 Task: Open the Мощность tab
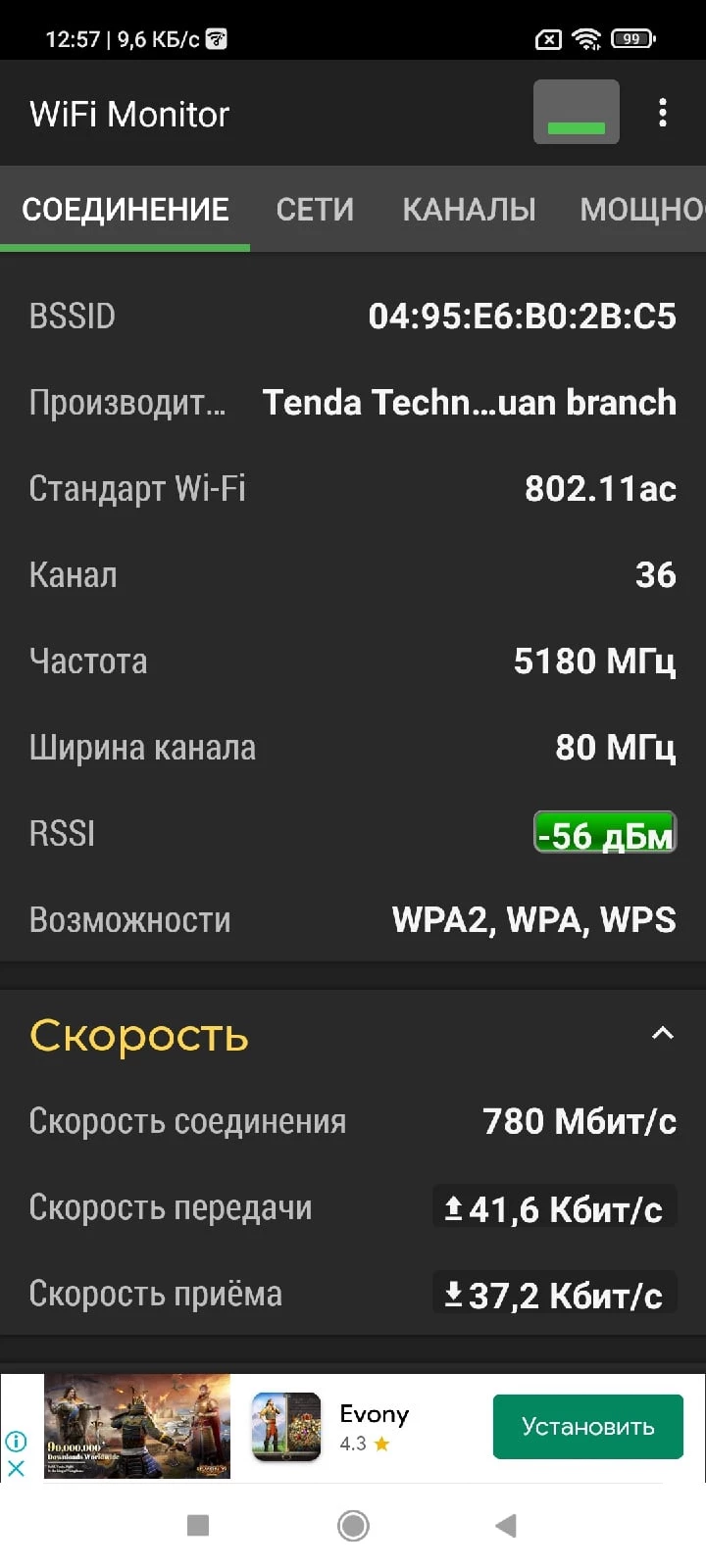[x=641, y=209]
